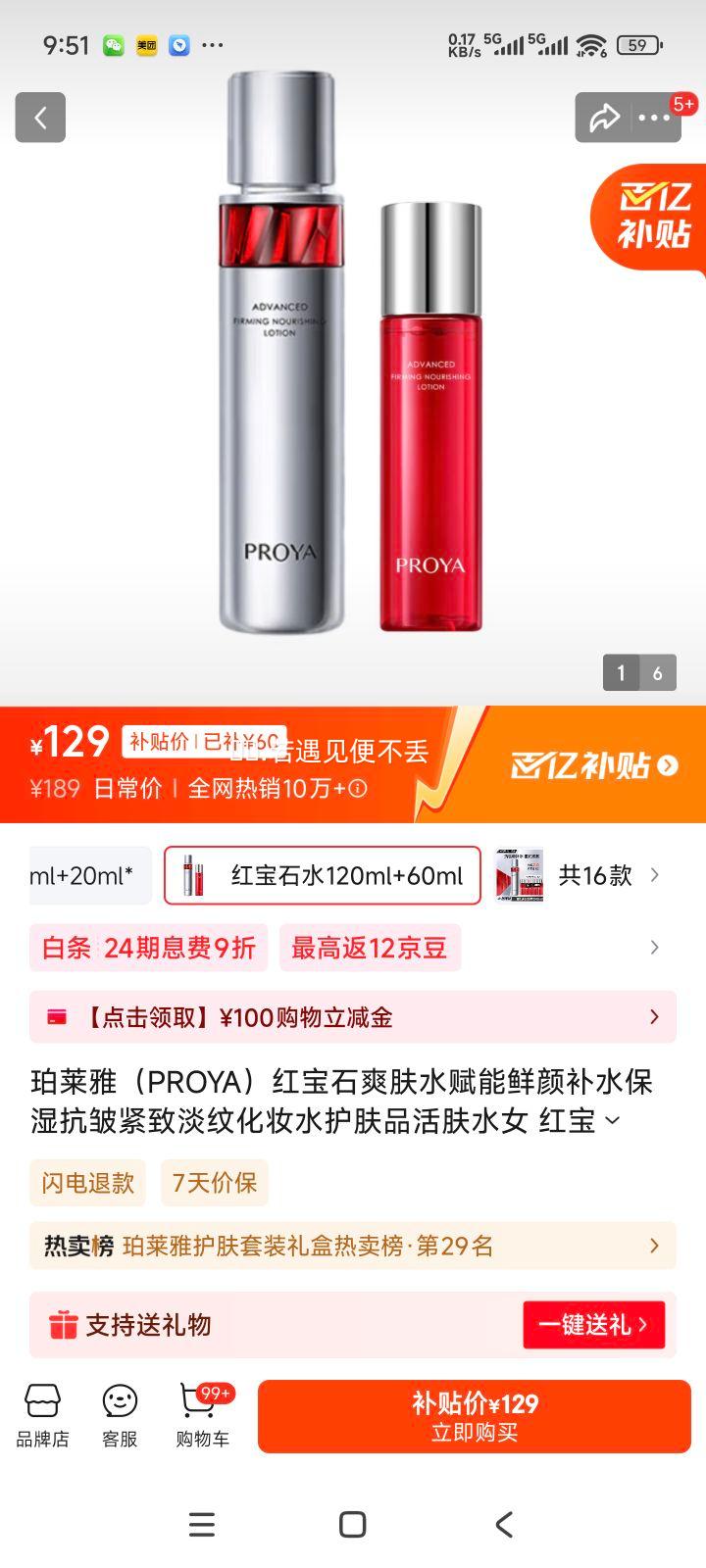Open the share options icon

(x=603, y=117)
